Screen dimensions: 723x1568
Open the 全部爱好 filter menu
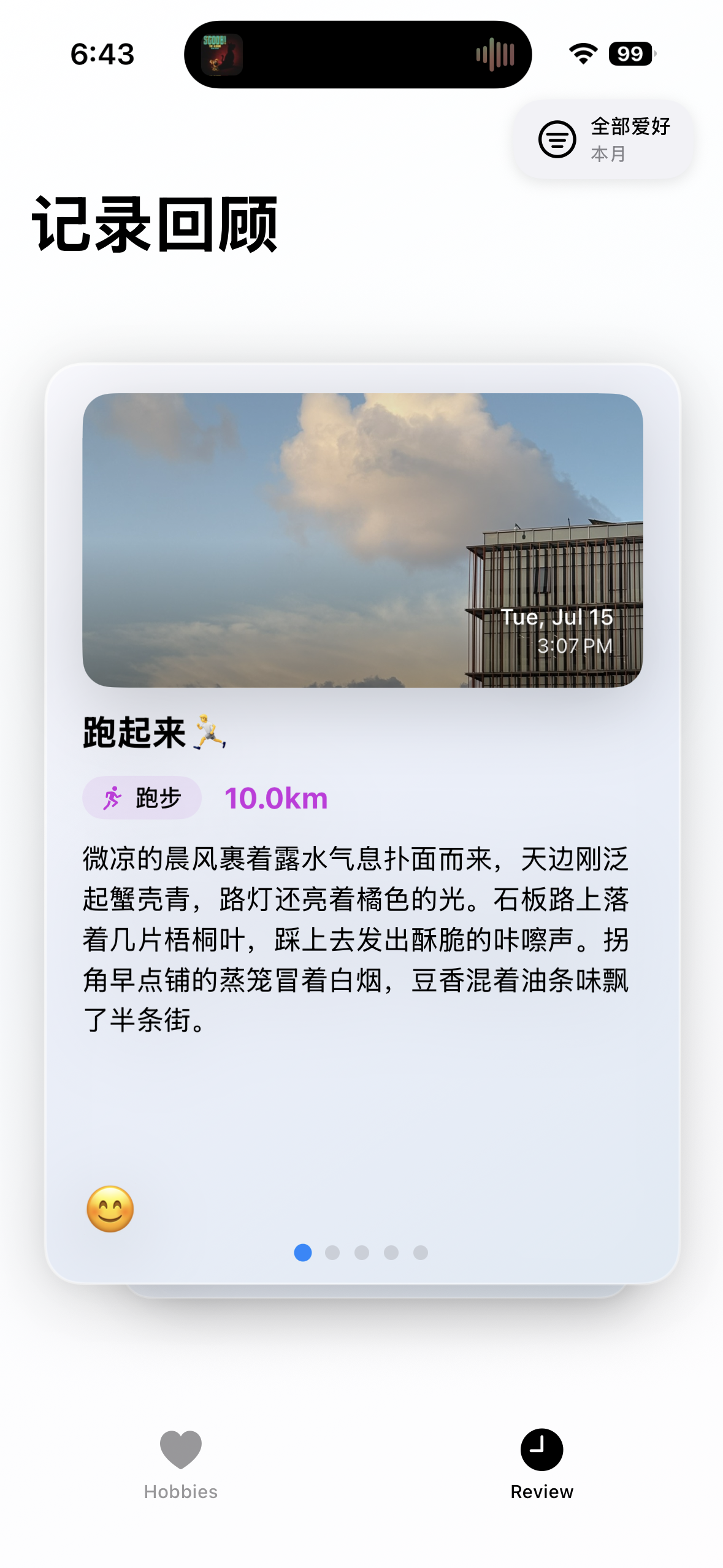(603, 139)
